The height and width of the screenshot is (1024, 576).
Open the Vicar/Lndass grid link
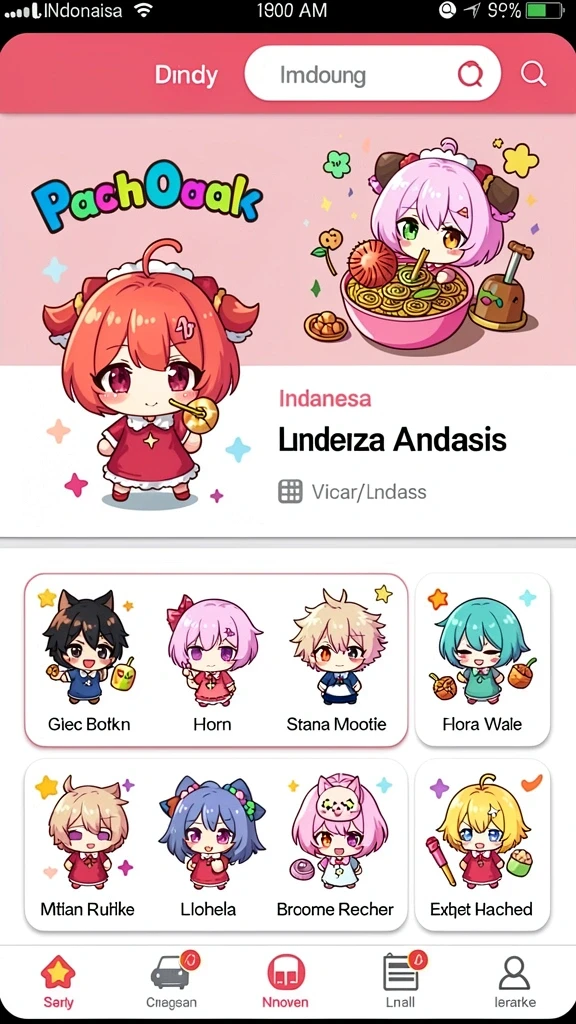353,491
